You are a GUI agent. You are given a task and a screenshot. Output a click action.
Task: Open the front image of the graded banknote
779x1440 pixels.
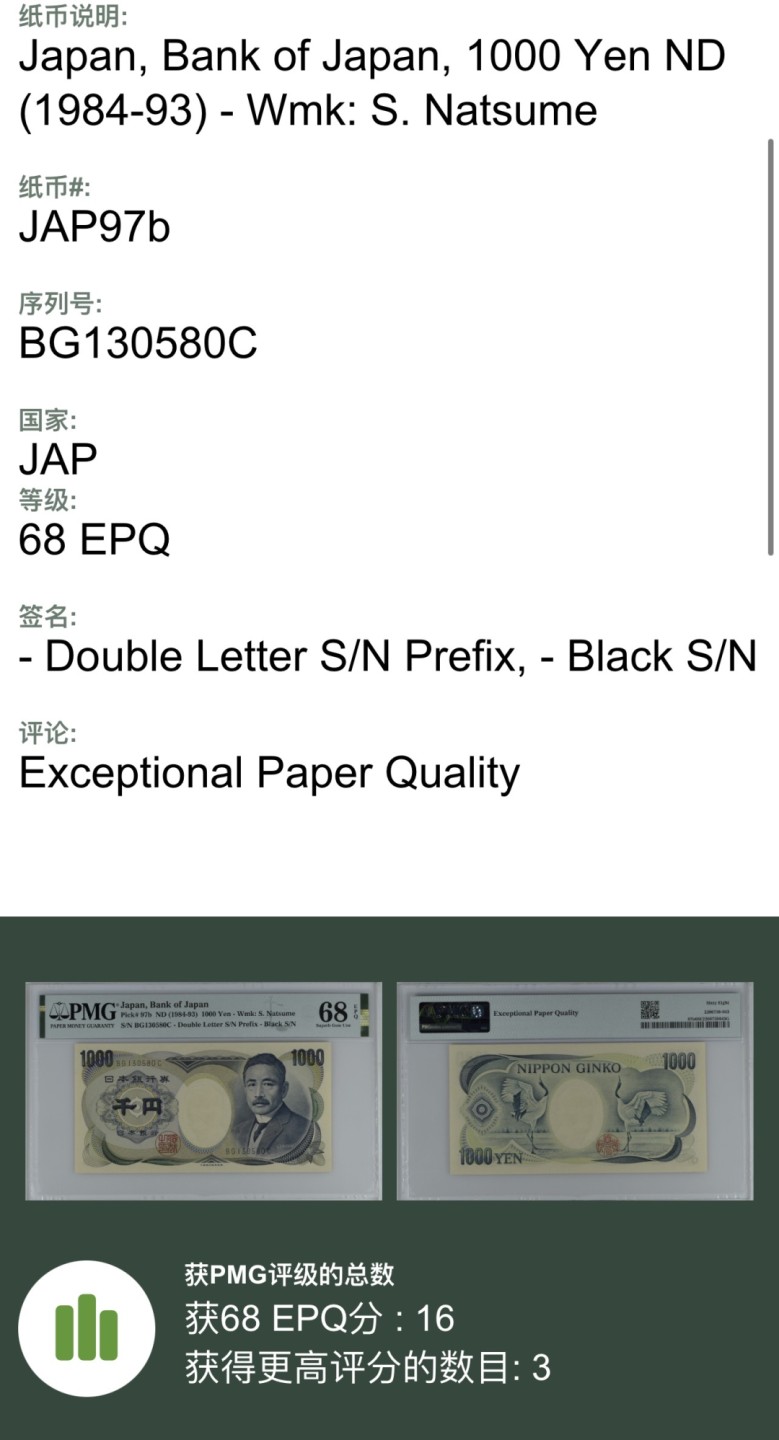pyautogui.click(x=203, y=1090)
